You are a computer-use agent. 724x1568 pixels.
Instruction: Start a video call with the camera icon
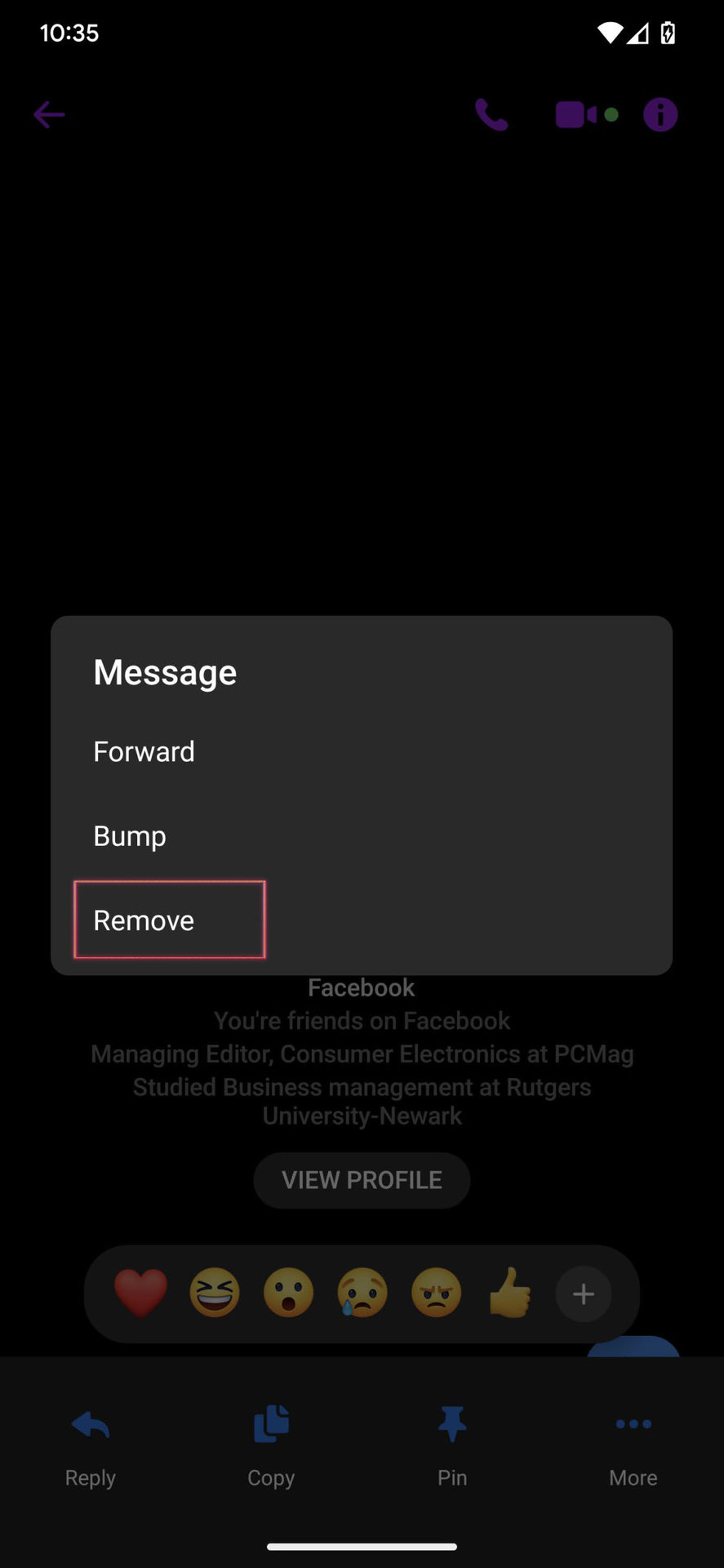(x=577, y=114)
